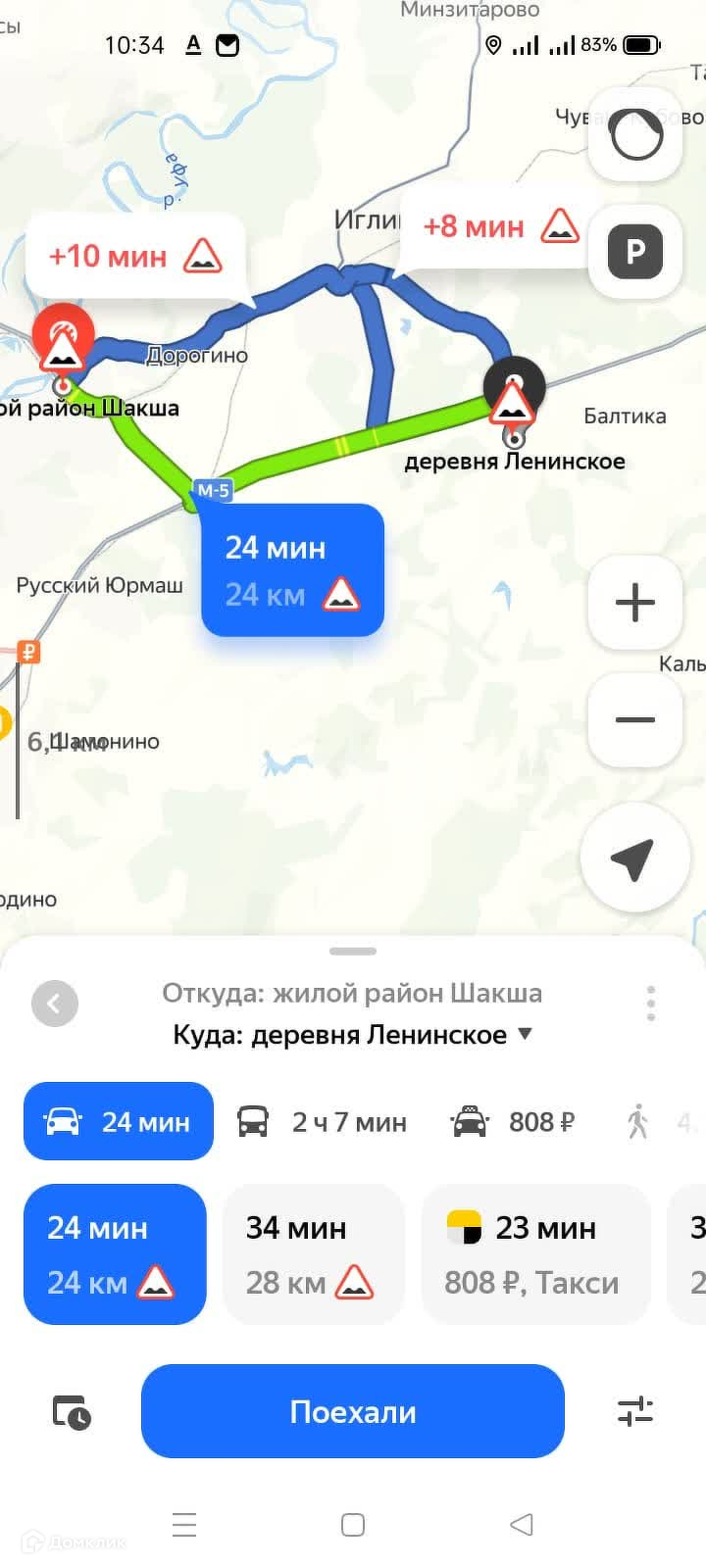
Task: Open the Alice voice assistant button
Action: (635, 135)
